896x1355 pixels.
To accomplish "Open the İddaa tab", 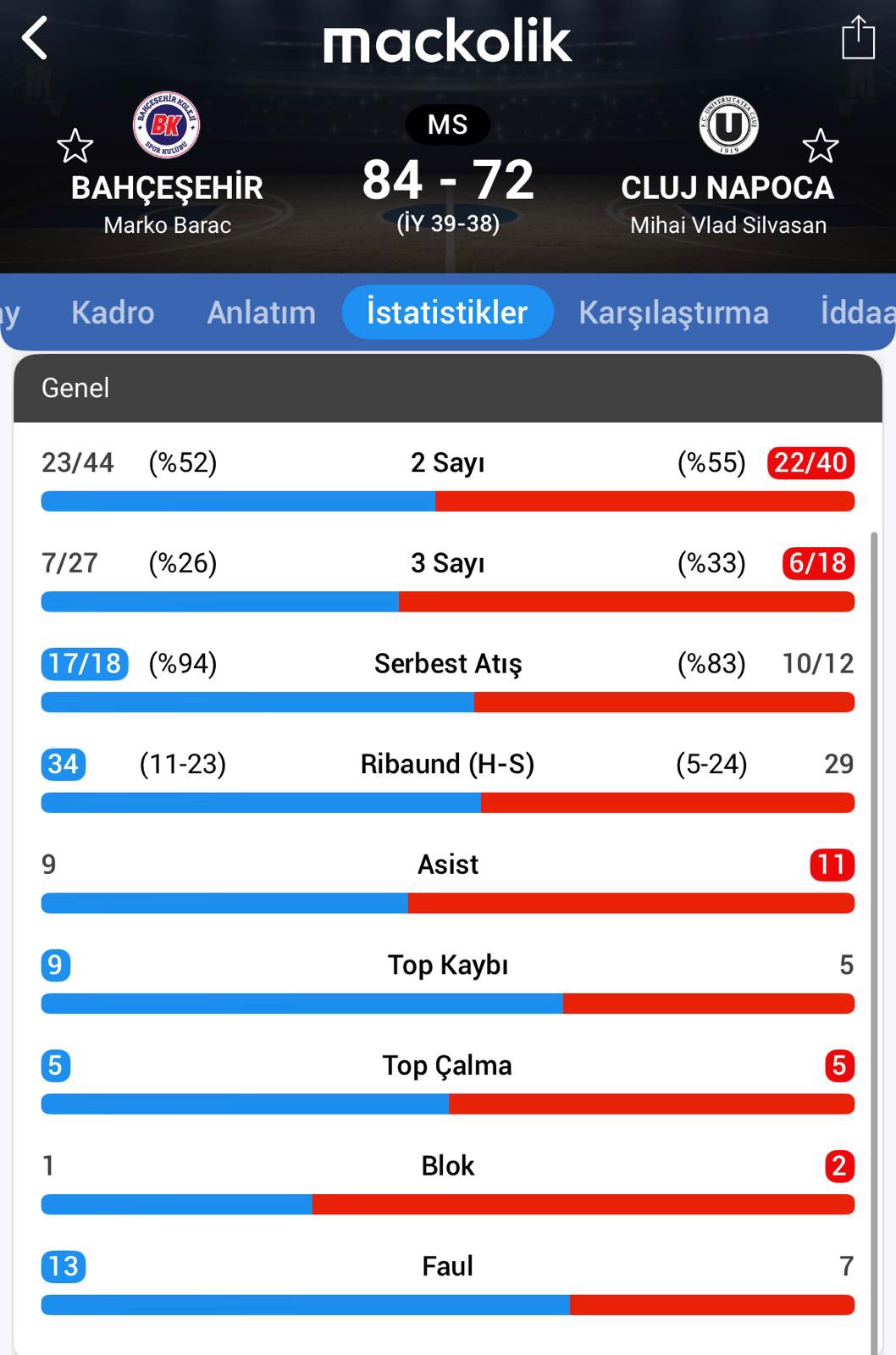I will (x=855, y=312).
